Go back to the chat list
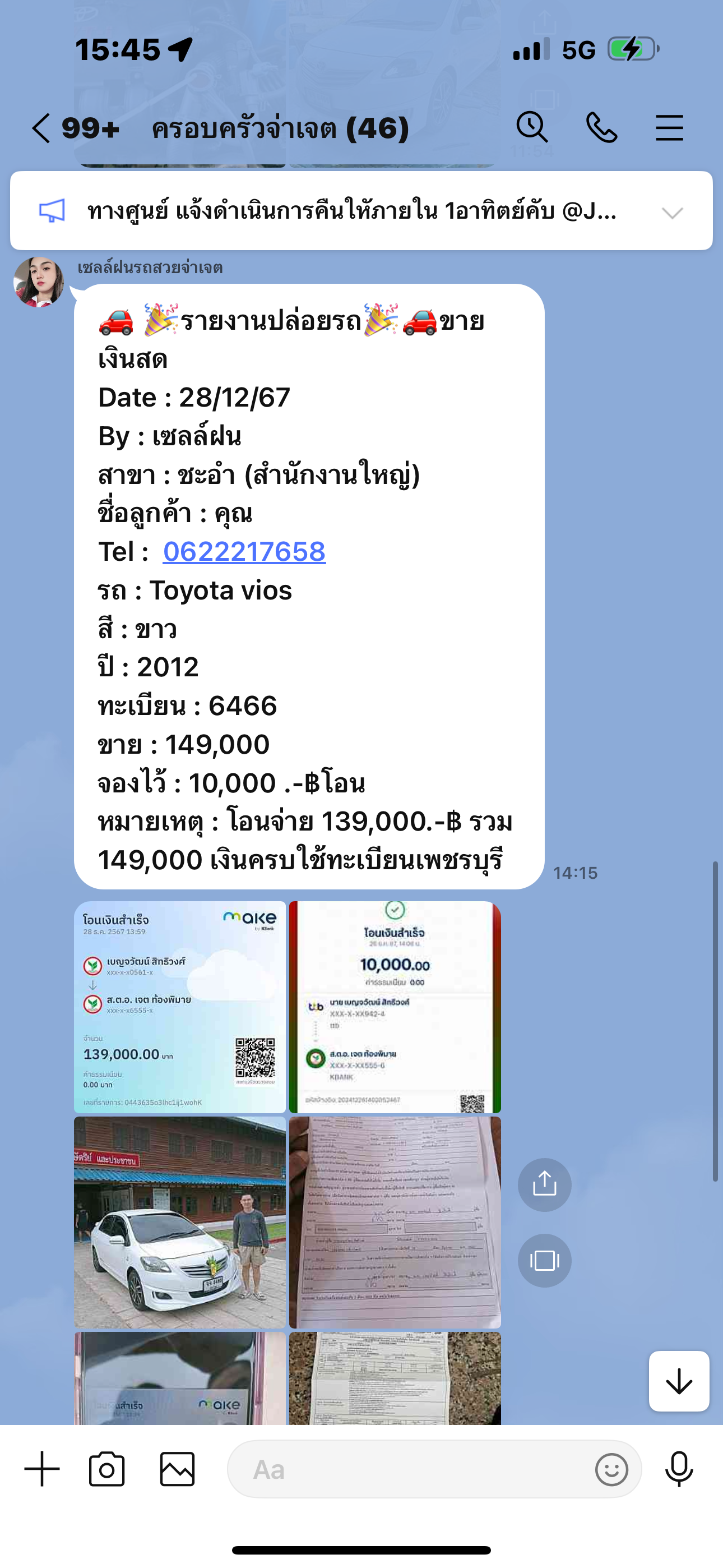The width and height of the screenshot is (723, 1568). pyautogui.click(x=41, y=128)
